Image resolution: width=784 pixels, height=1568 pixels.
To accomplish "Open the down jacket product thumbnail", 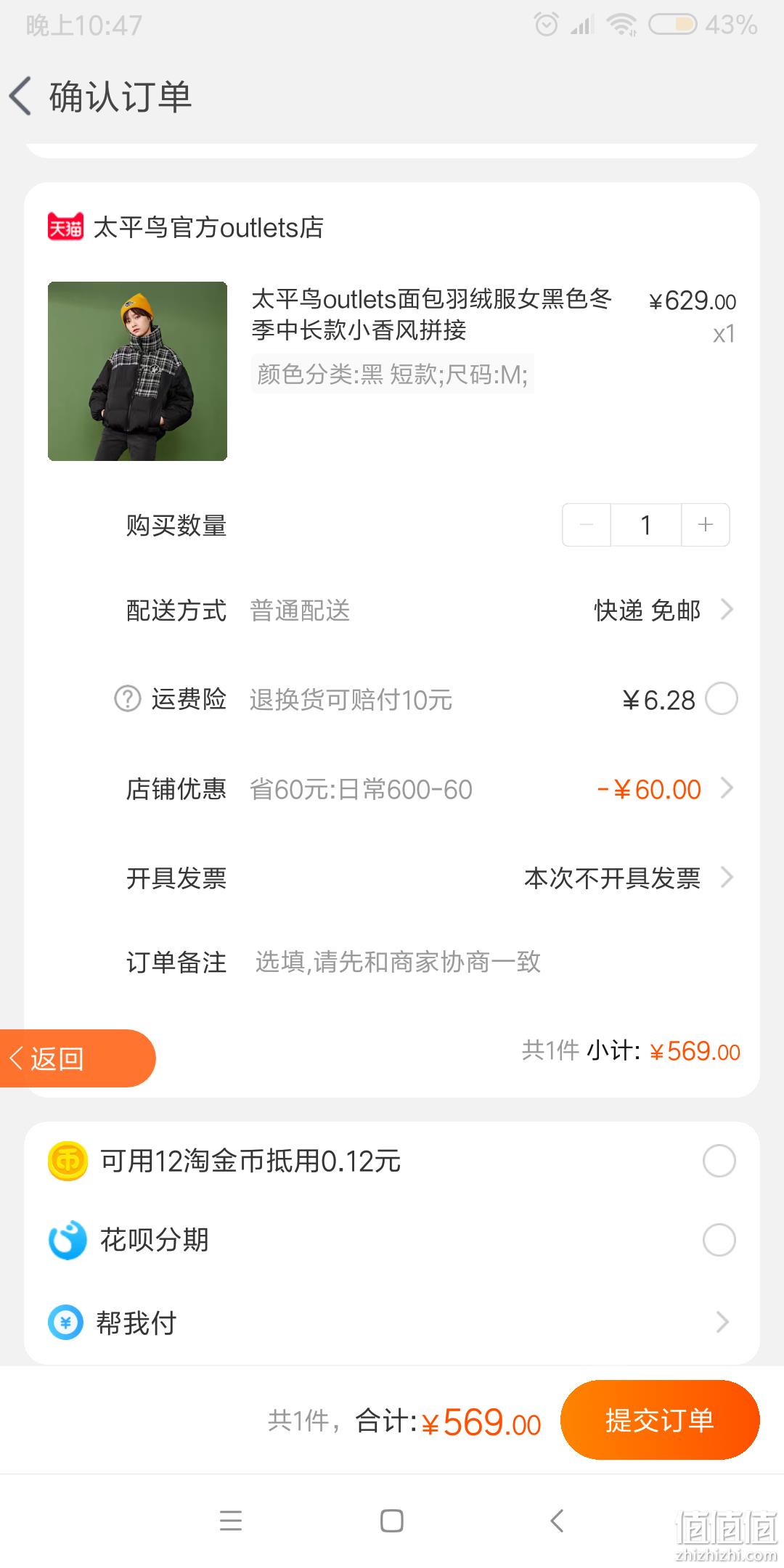I will (137, 371).
